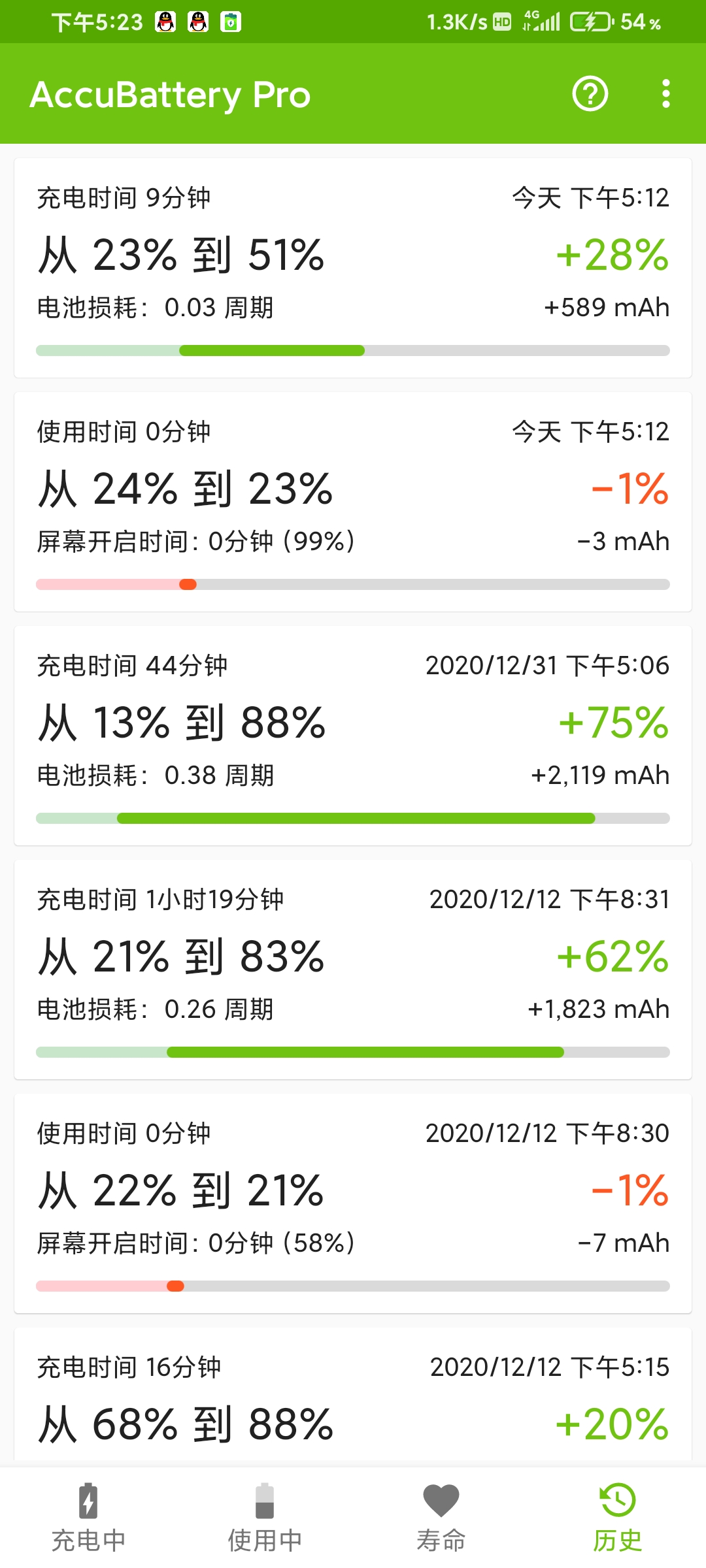View the charge session from 21% to 83%

(x=353, y=970)
